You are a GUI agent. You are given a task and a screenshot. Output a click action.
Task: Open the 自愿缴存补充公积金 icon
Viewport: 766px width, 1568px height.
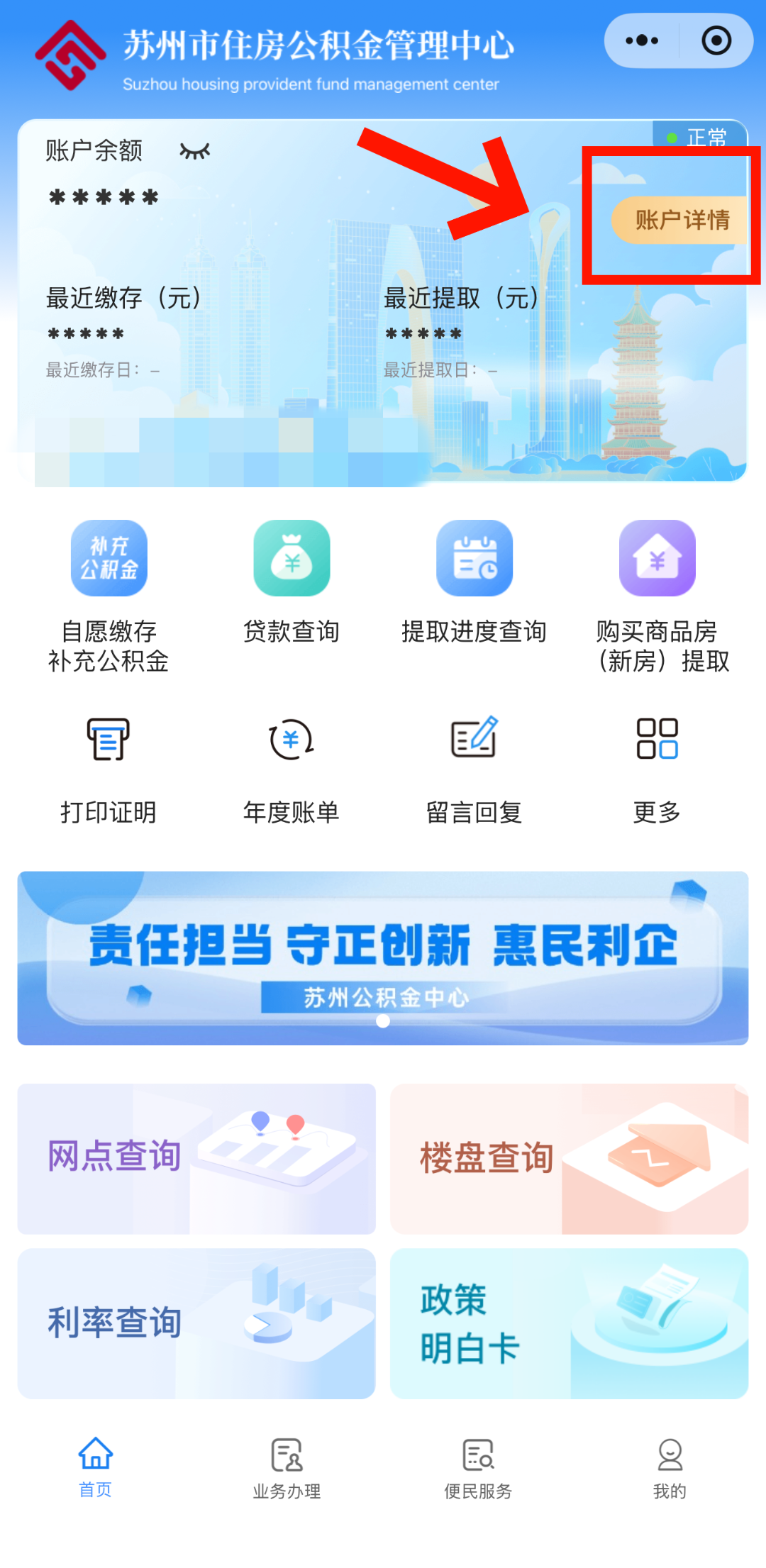(x=109, y=558)
